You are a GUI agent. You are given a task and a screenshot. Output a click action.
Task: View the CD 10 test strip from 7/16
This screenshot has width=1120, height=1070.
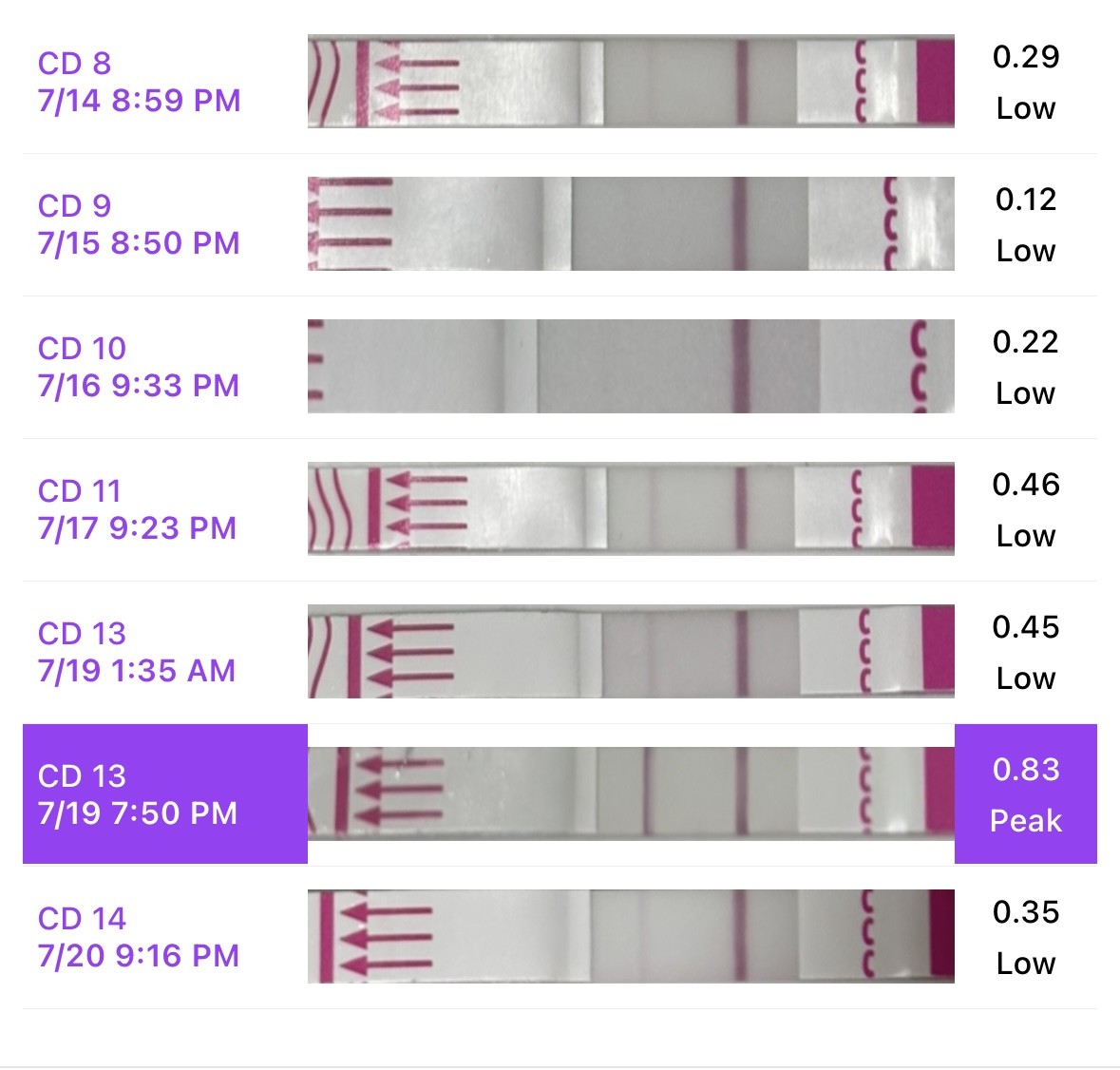click(630, 366)
